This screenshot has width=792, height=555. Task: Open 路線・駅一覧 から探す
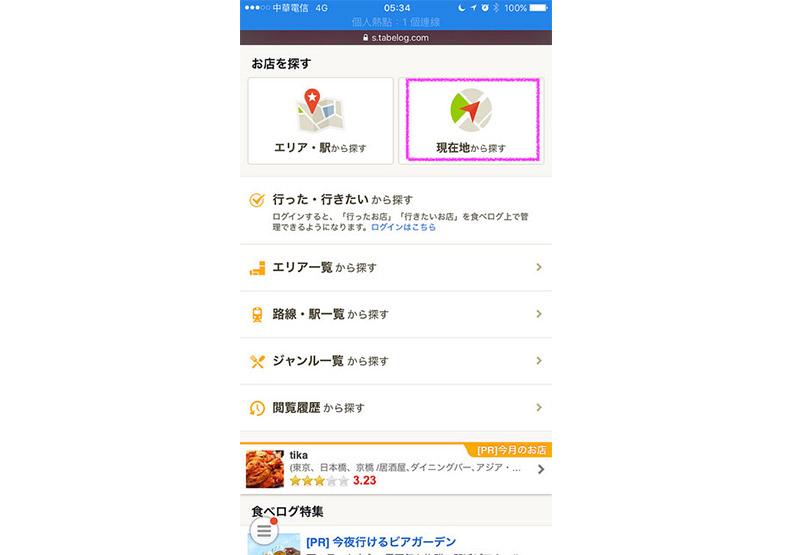pyautogui.click(x=396, y=314)
